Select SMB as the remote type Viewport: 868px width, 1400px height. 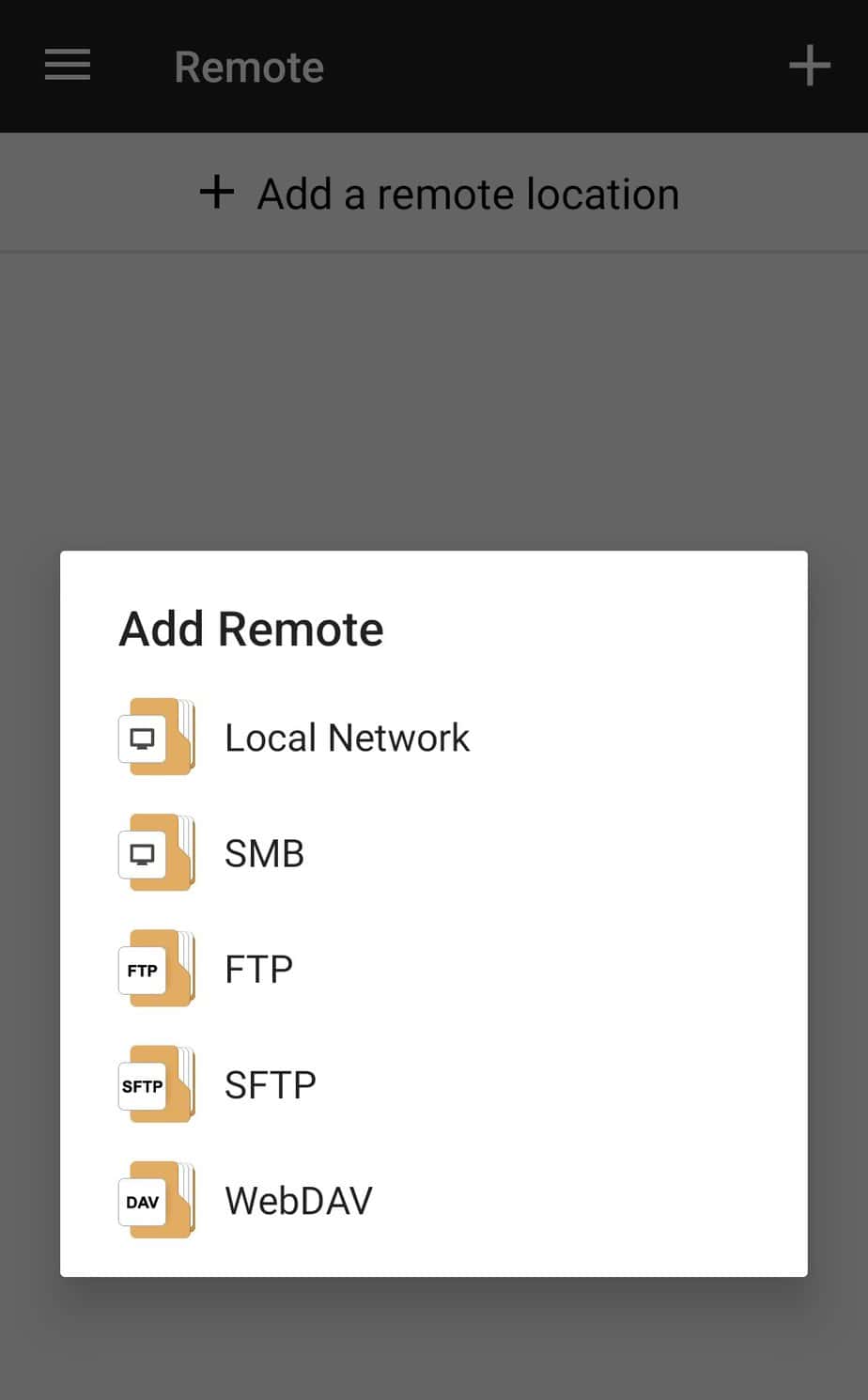[264, 853]
